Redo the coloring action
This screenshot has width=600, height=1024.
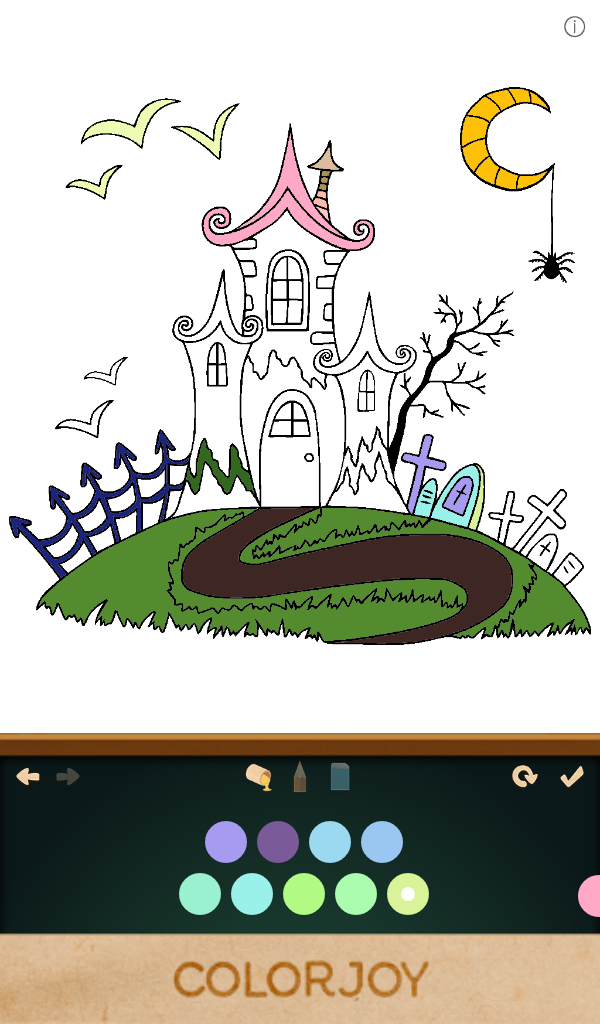pyautogui.click(x=68, y=776)
